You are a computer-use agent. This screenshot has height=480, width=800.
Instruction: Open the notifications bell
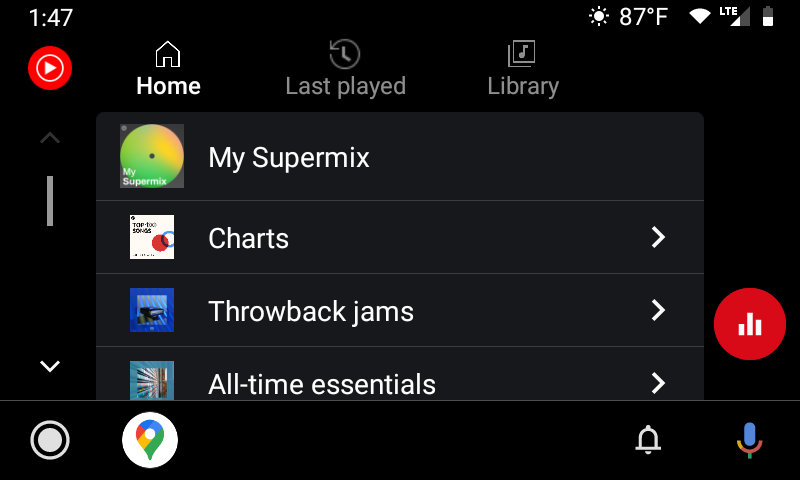(x=649, y=440)
